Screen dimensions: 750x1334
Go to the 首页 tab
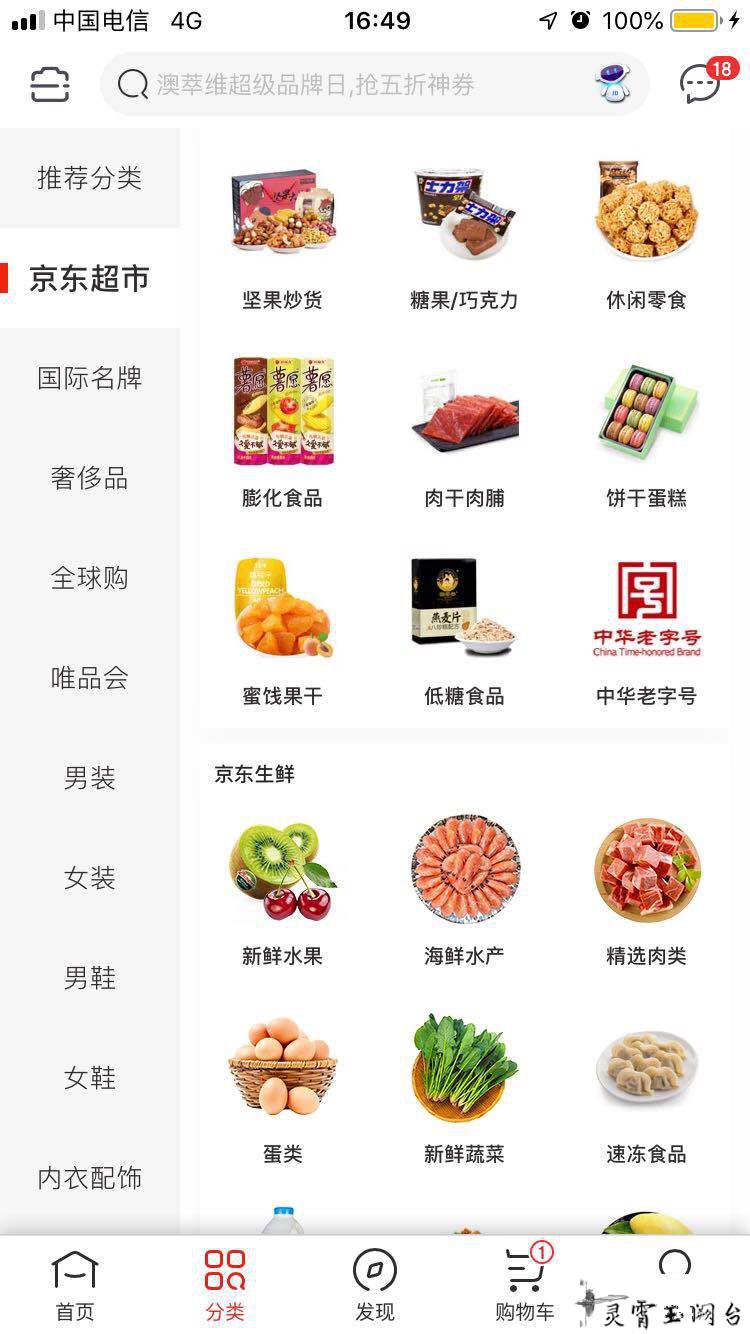tap(75, 1285)
